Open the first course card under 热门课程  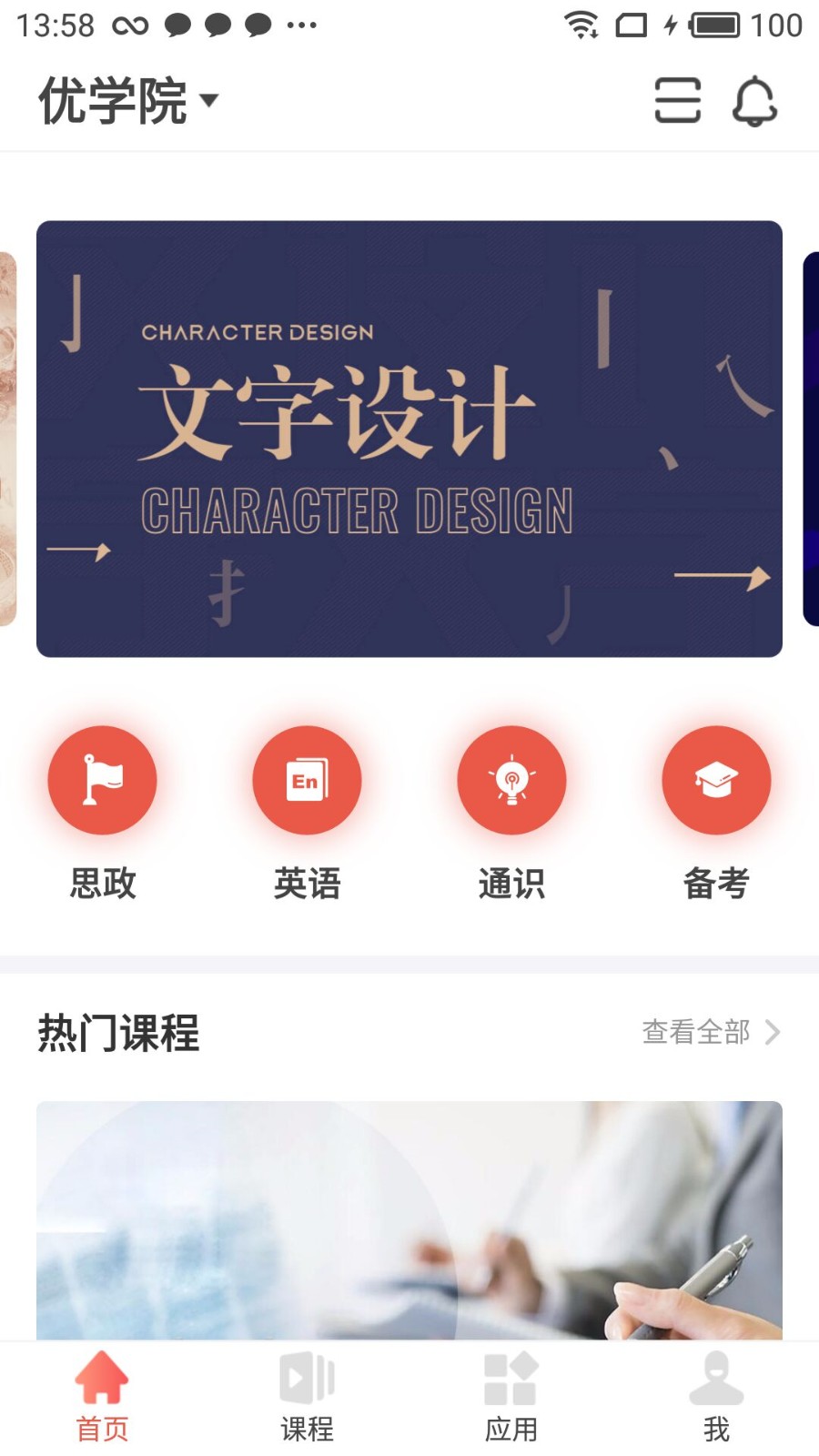pos(409,1219)
